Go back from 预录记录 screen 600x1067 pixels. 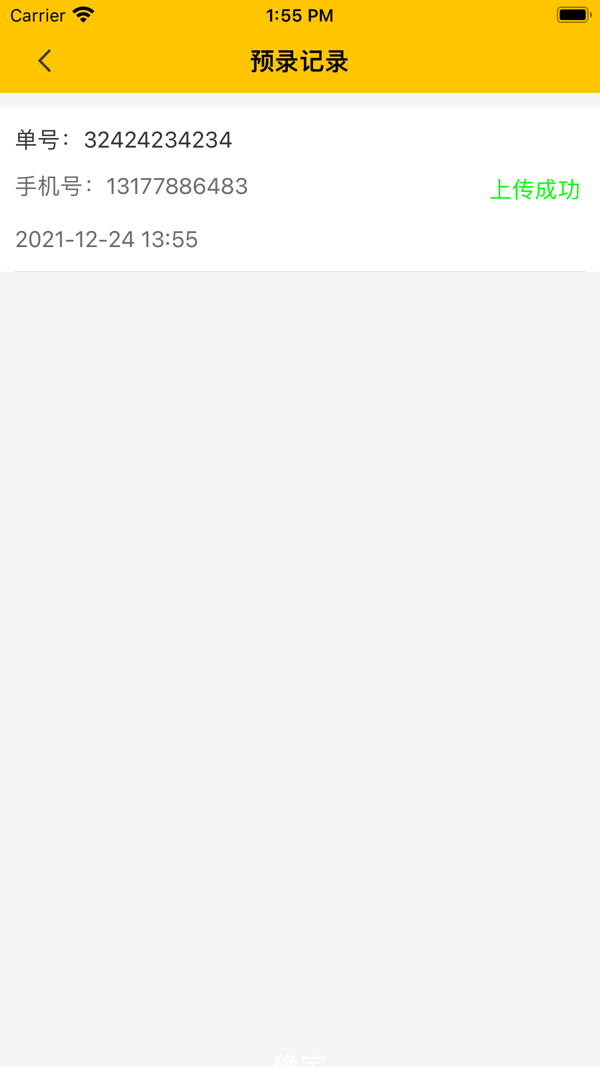point(45,61)
